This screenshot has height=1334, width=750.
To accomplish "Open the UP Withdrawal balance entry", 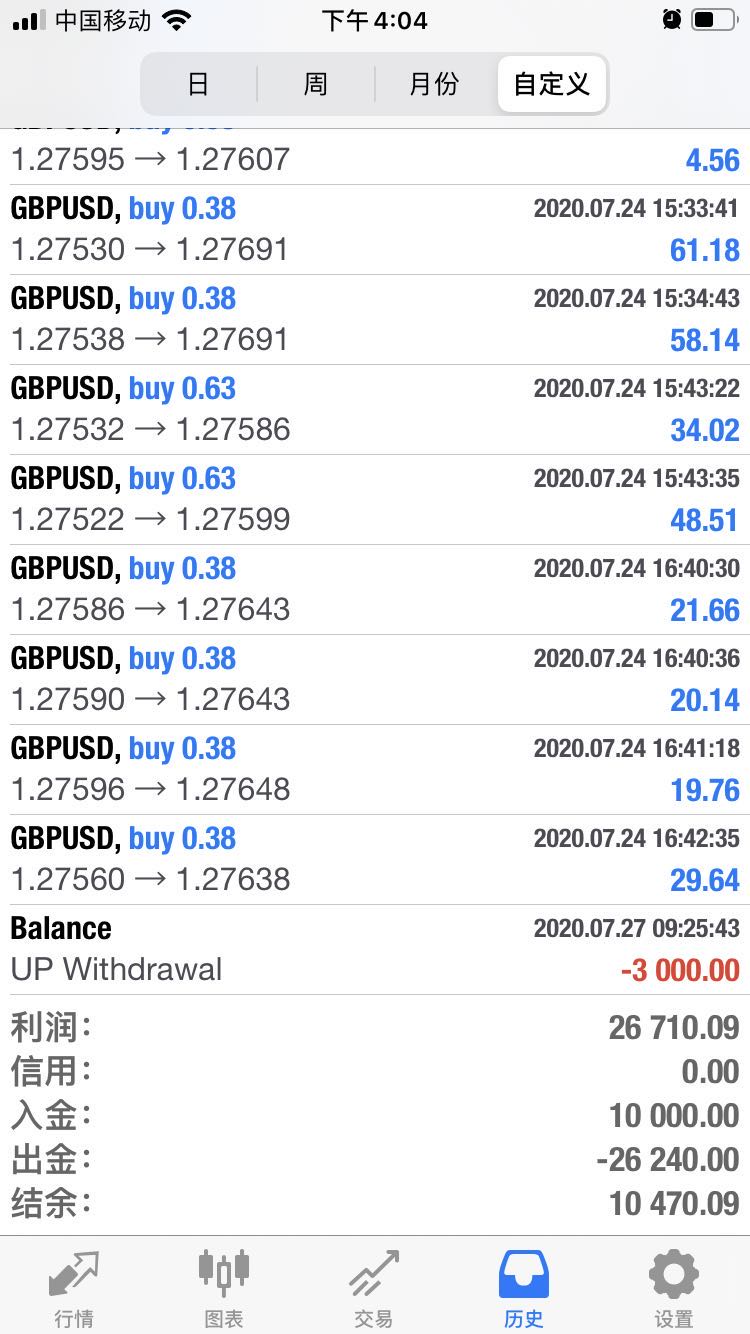I will tap(375, 950).
